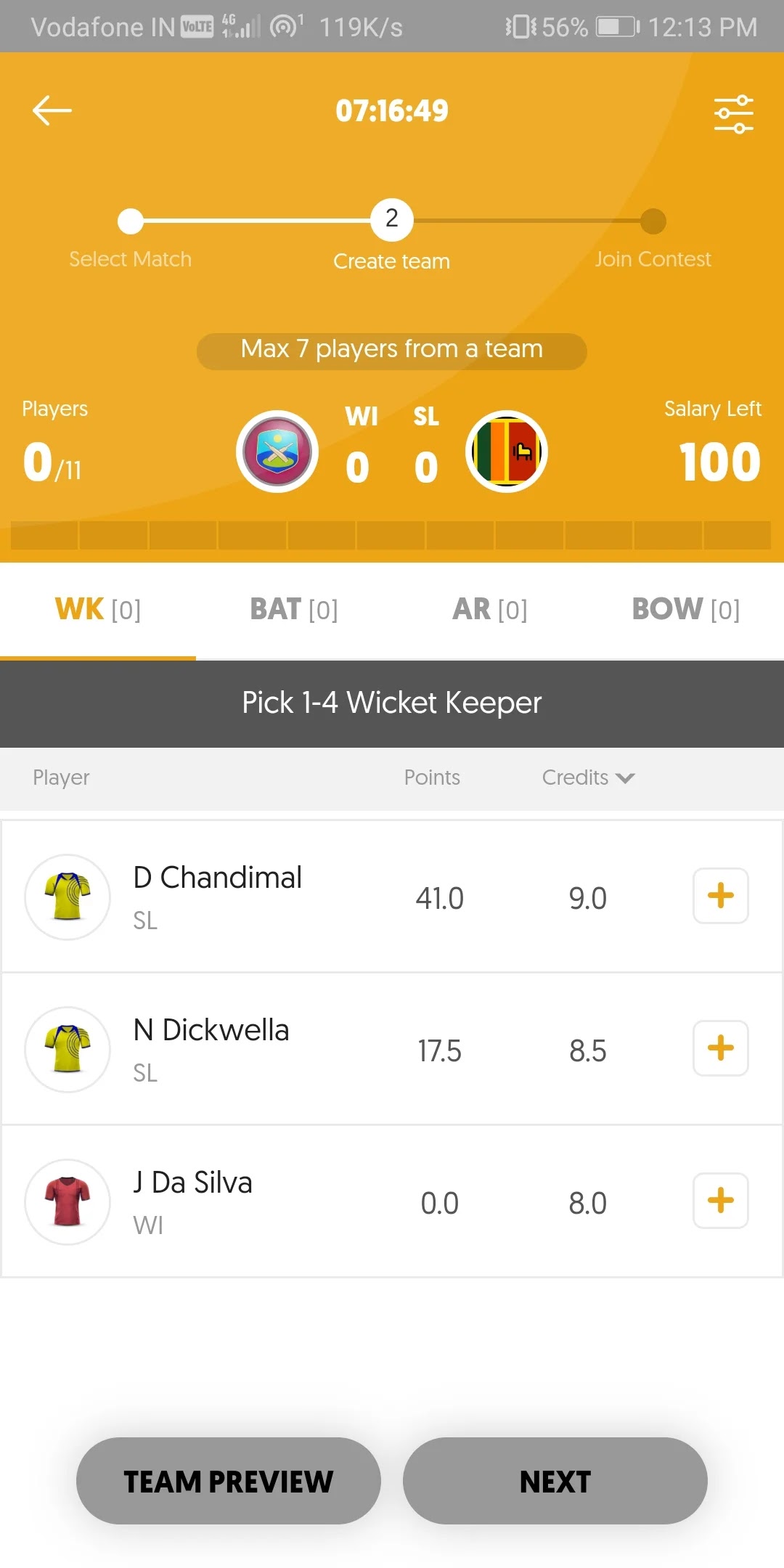Open the Team Preview

coord(229,1481)
